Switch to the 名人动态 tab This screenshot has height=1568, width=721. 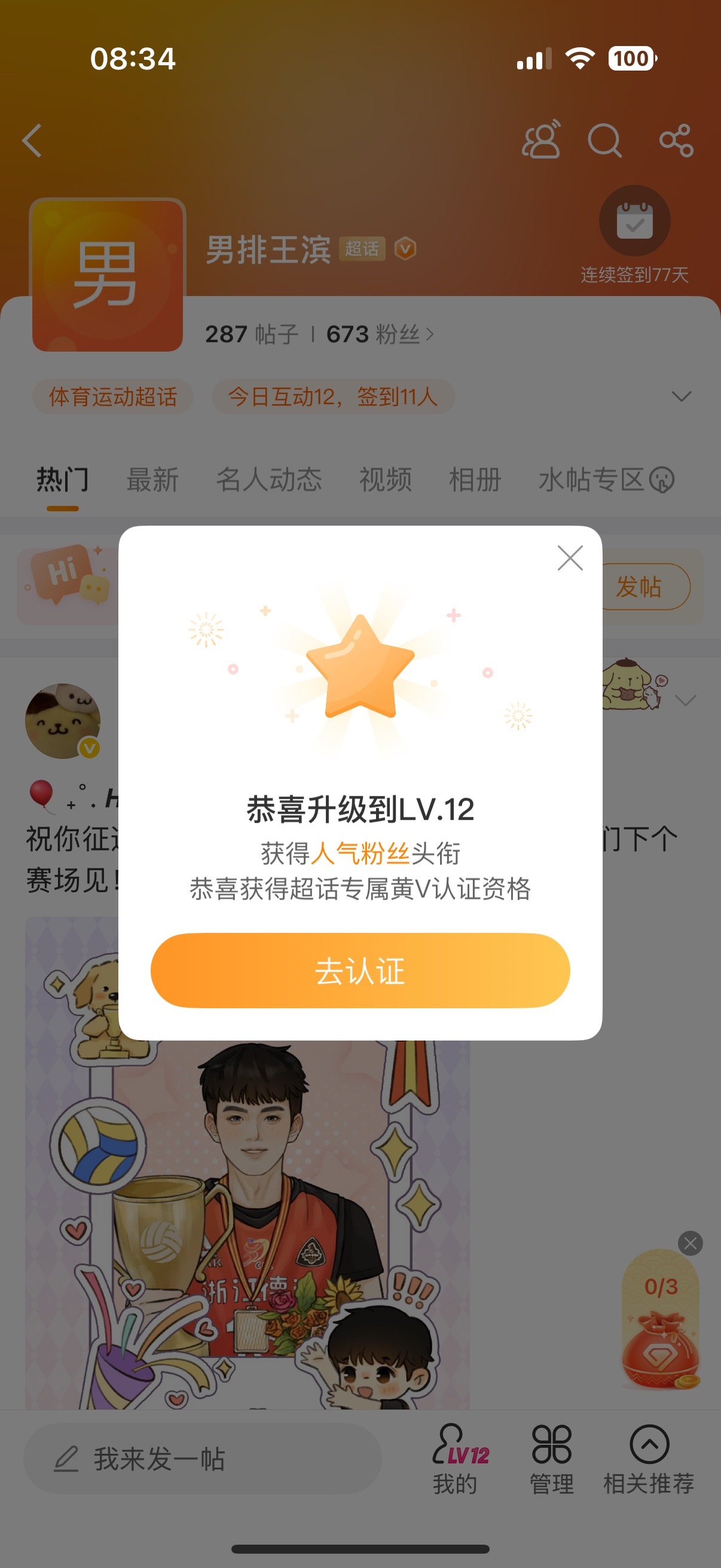pyautogui.click(x=269, y=480)
